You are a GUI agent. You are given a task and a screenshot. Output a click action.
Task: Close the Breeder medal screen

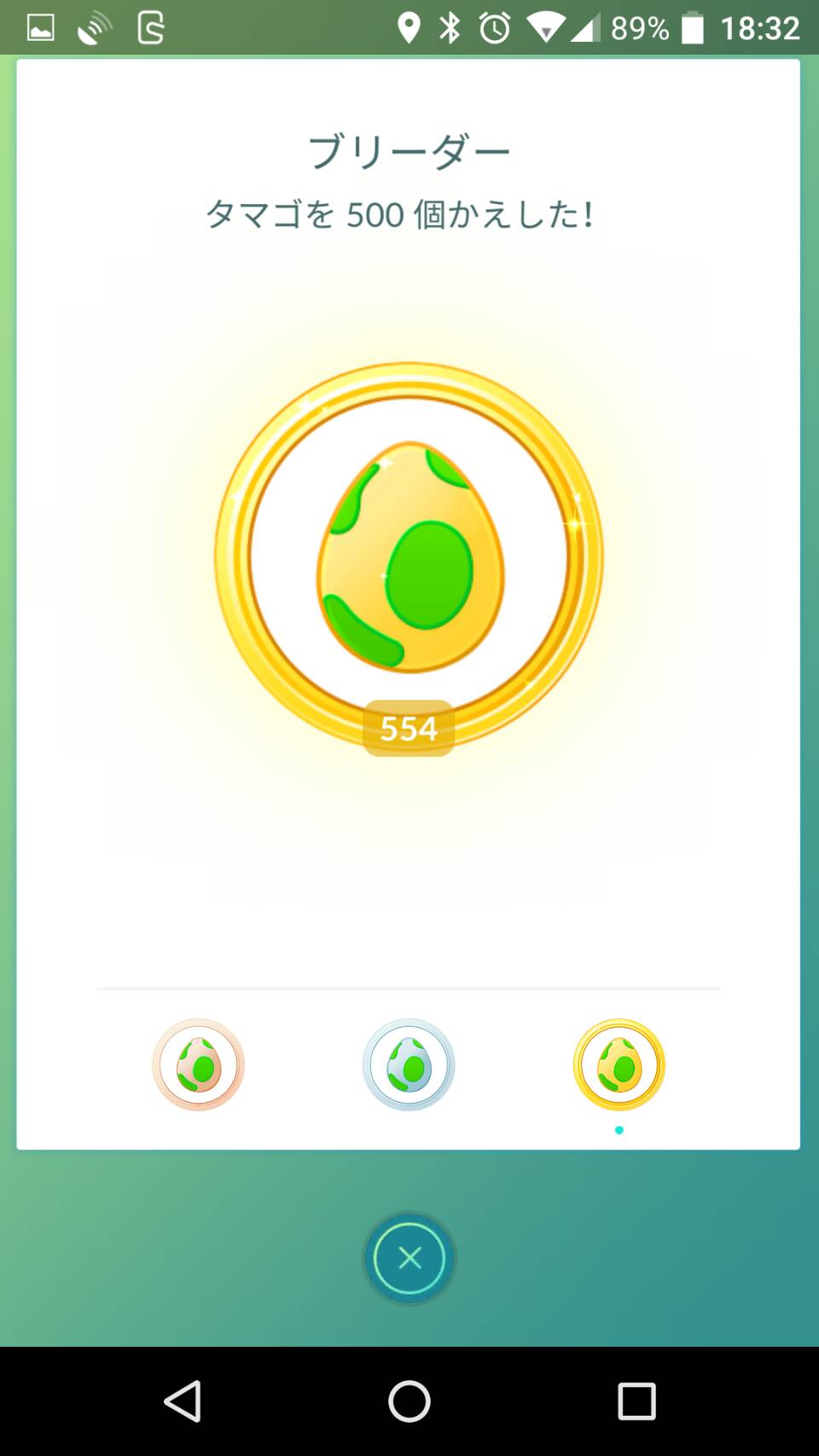click(409, 1258)
